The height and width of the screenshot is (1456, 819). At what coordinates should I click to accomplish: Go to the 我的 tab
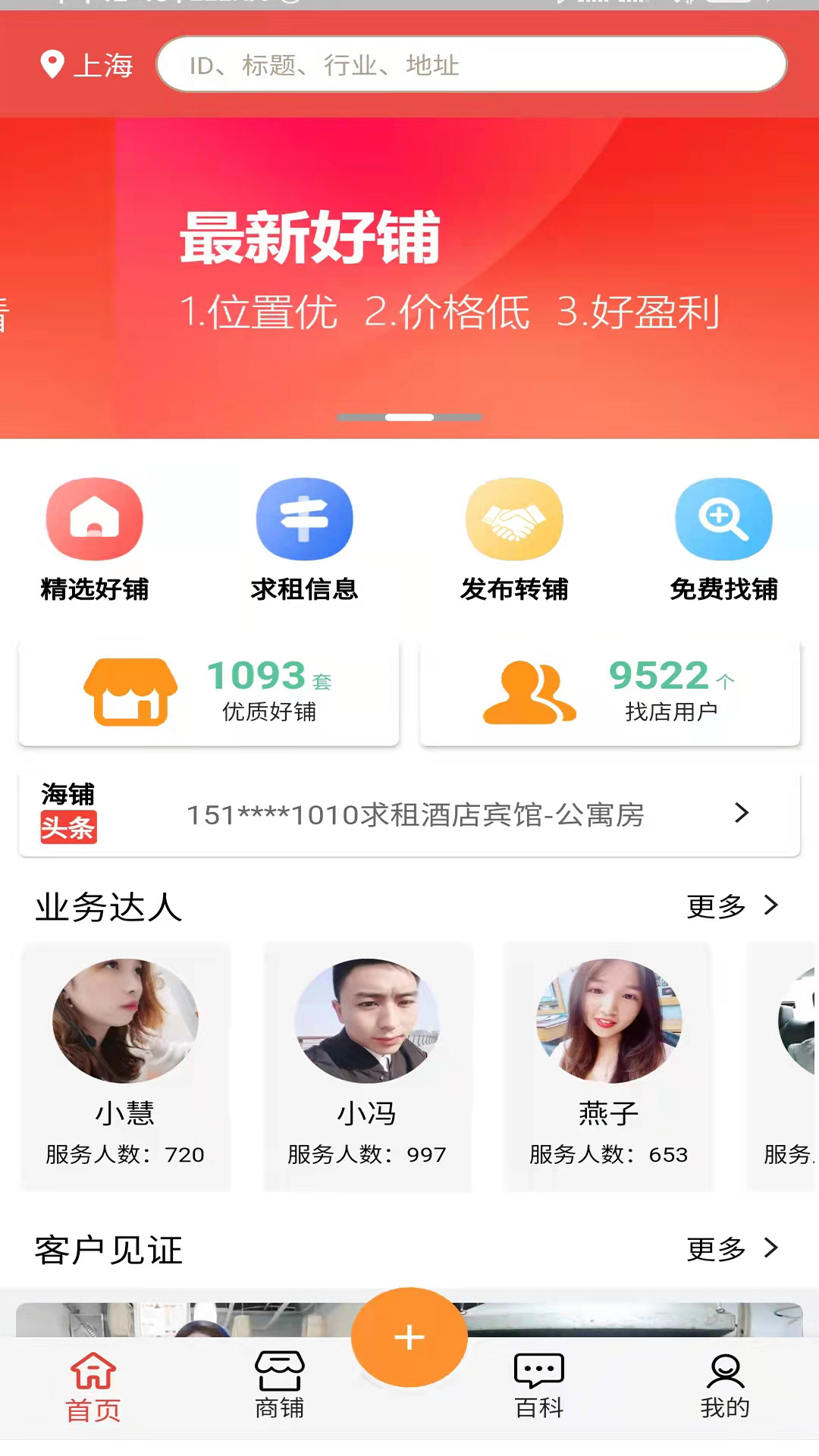[725, 1385]
